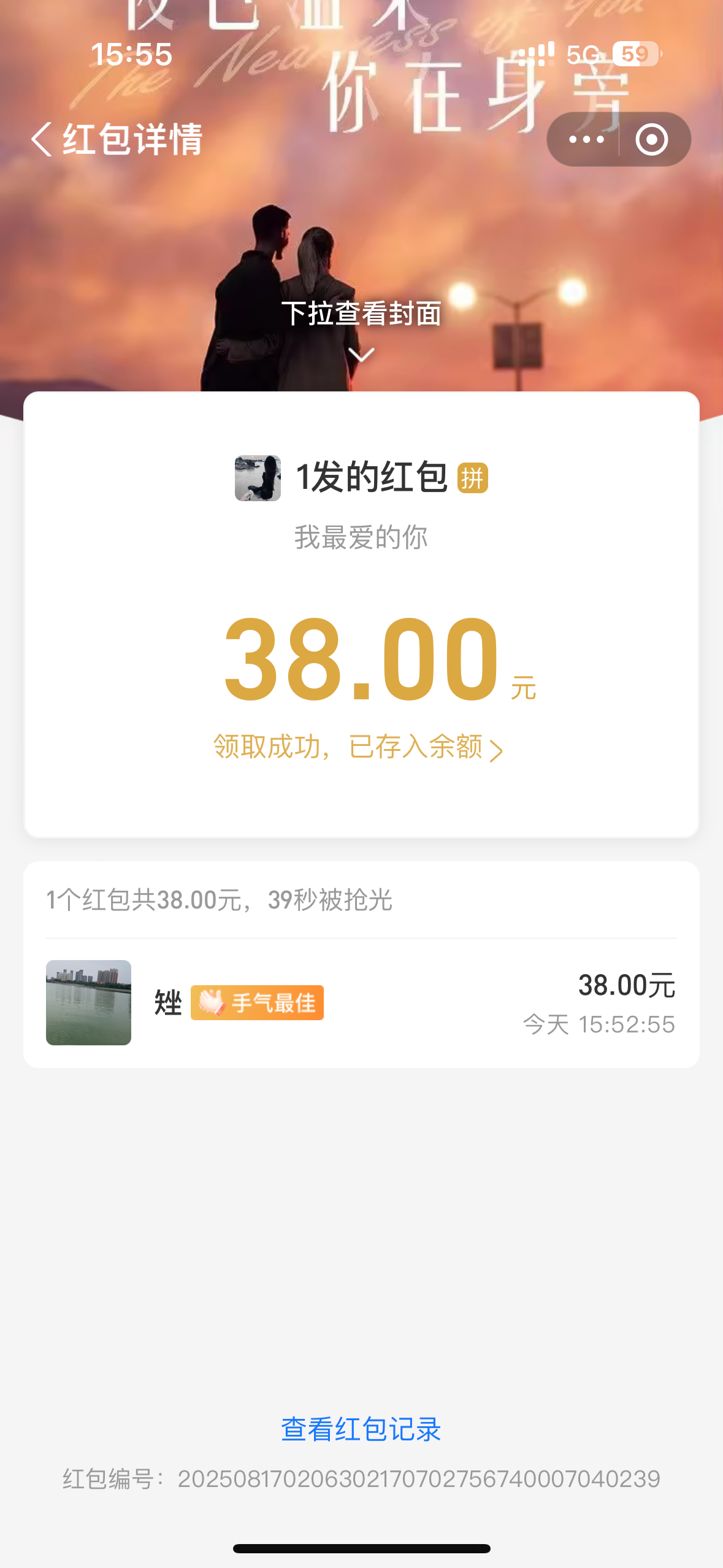Open 查看红包记录 link
Screen dimensions: 723x1568
(361, 1429)
